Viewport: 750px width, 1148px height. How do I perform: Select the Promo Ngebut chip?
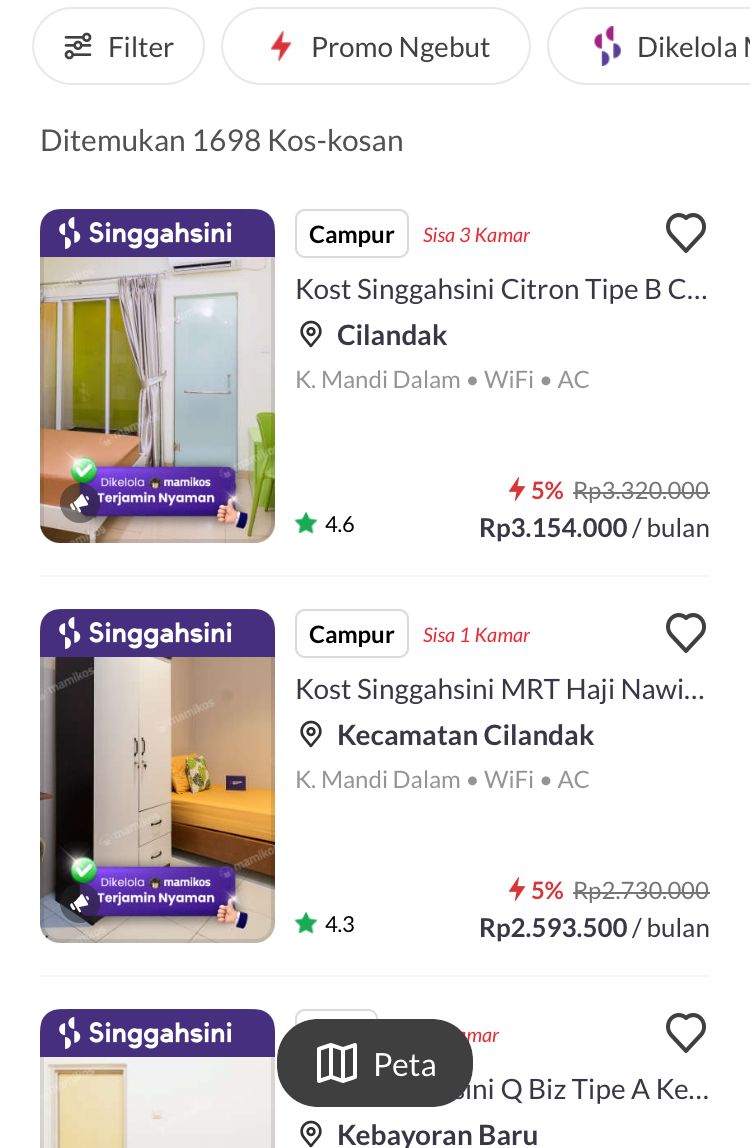pyautogui.click(x=375, y=47)
